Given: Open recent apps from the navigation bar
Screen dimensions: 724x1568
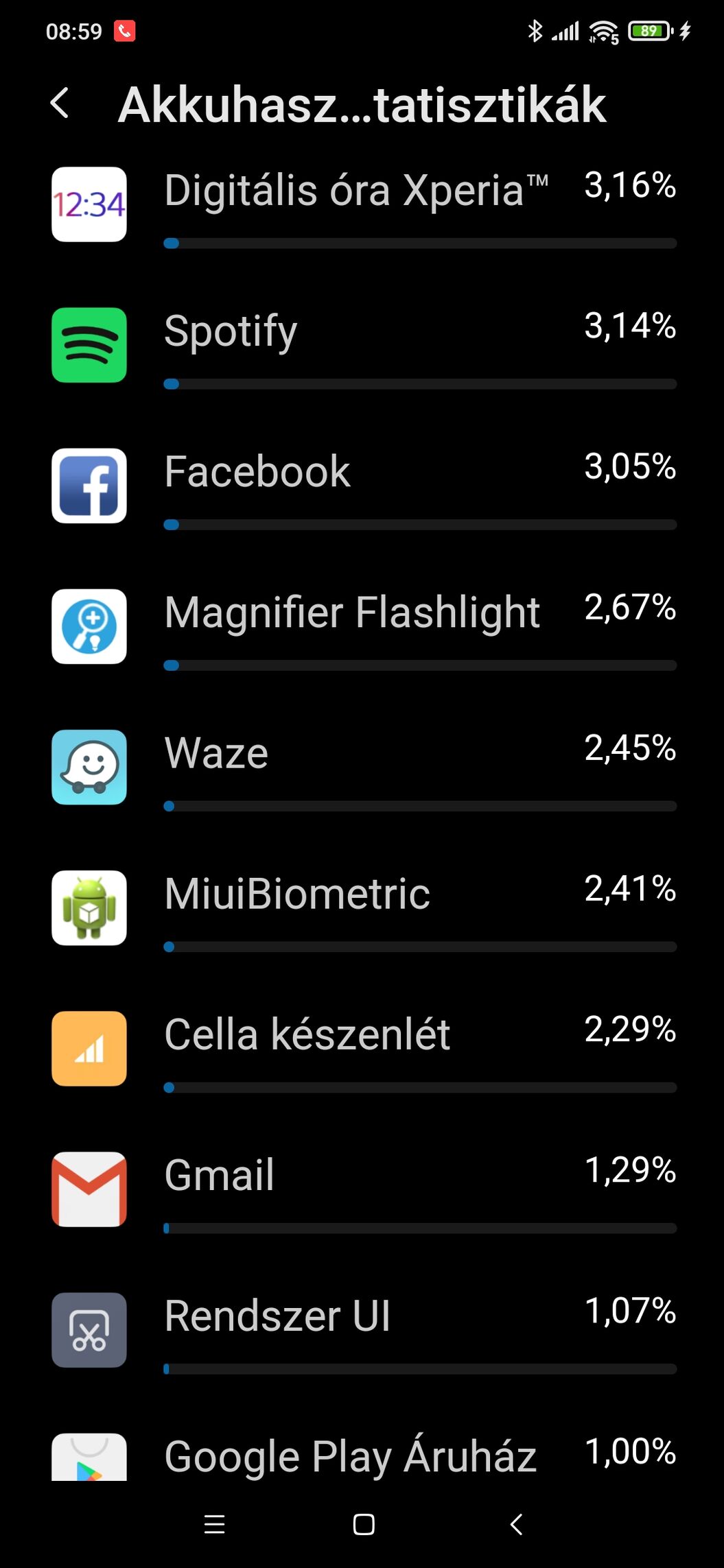Looking at the screenshot, I should [215, 1524].
